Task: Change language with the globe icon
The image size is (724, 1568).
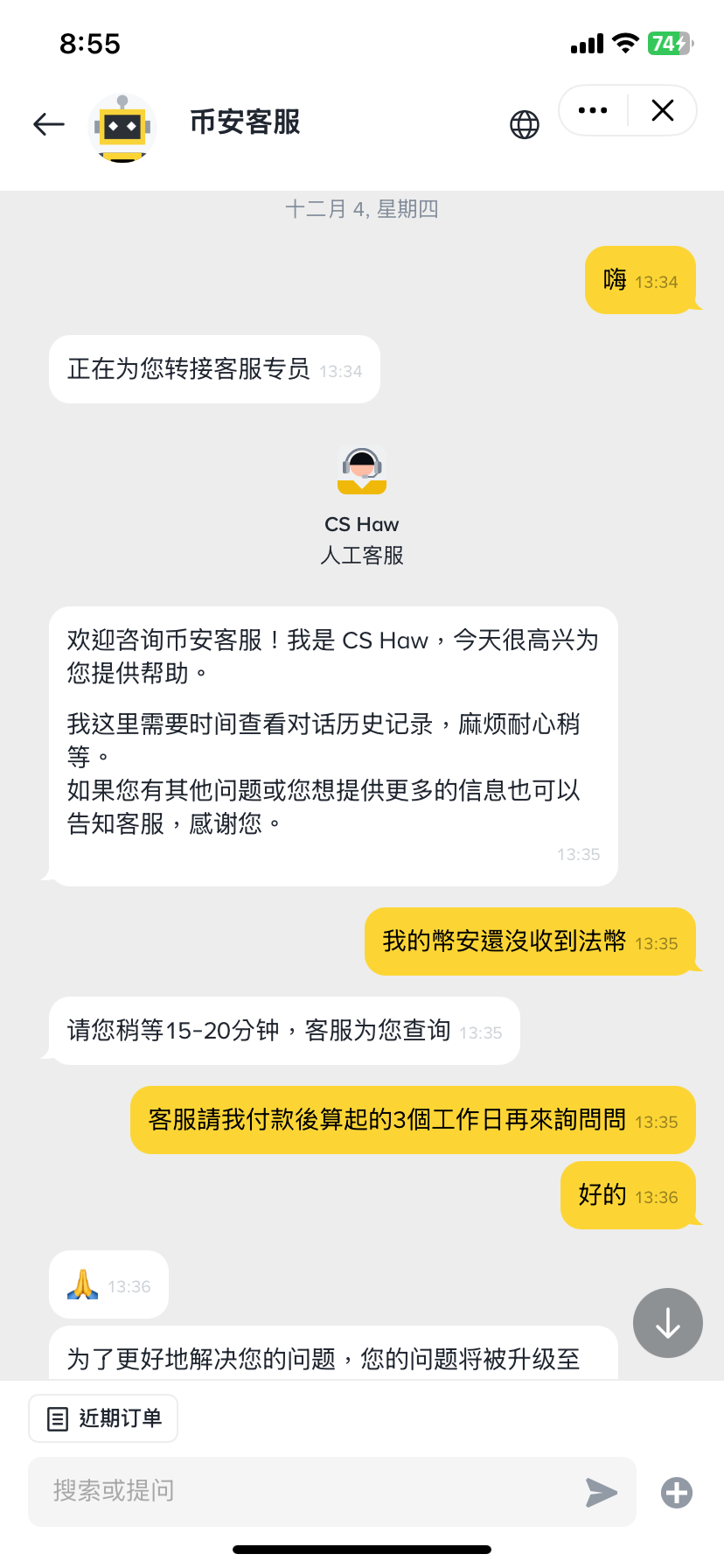Action: (x=525, y=125)
